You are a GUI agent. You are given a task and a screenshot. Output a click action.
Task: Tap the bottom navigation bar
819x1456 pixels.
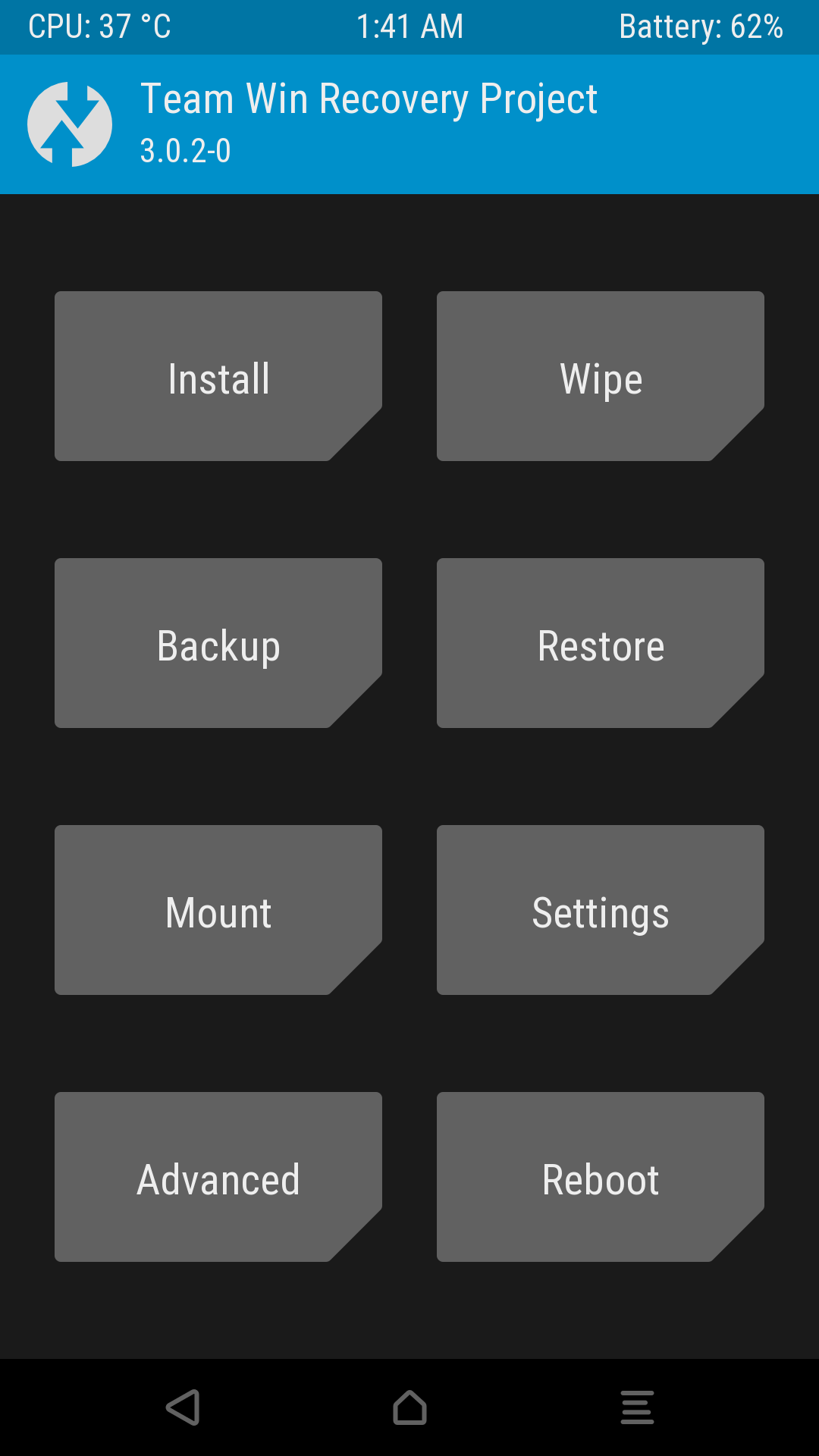click(x=409, y=1408)
